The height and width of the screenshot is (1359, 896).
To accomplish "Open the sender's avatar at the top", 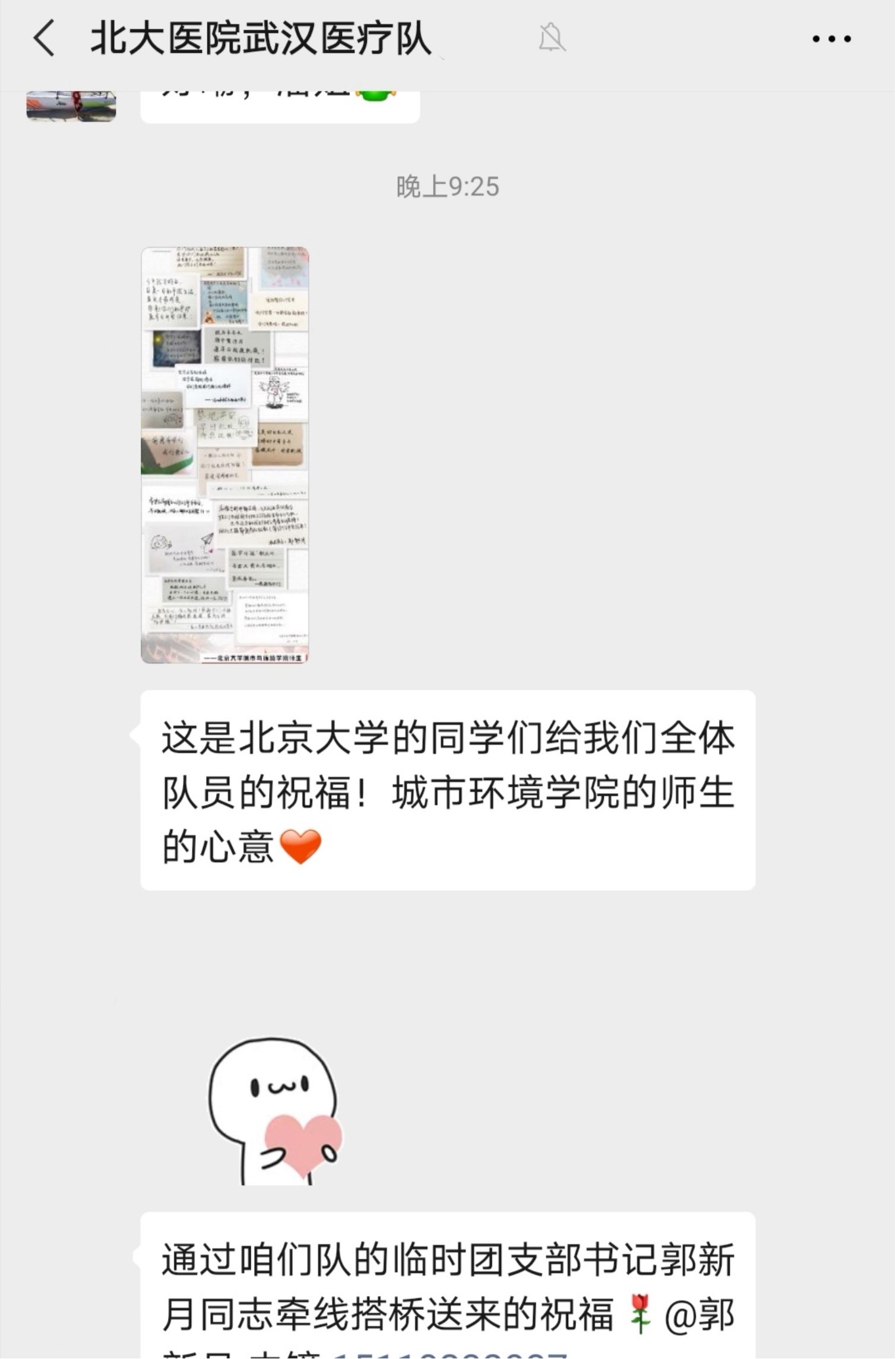I will 71,106.
